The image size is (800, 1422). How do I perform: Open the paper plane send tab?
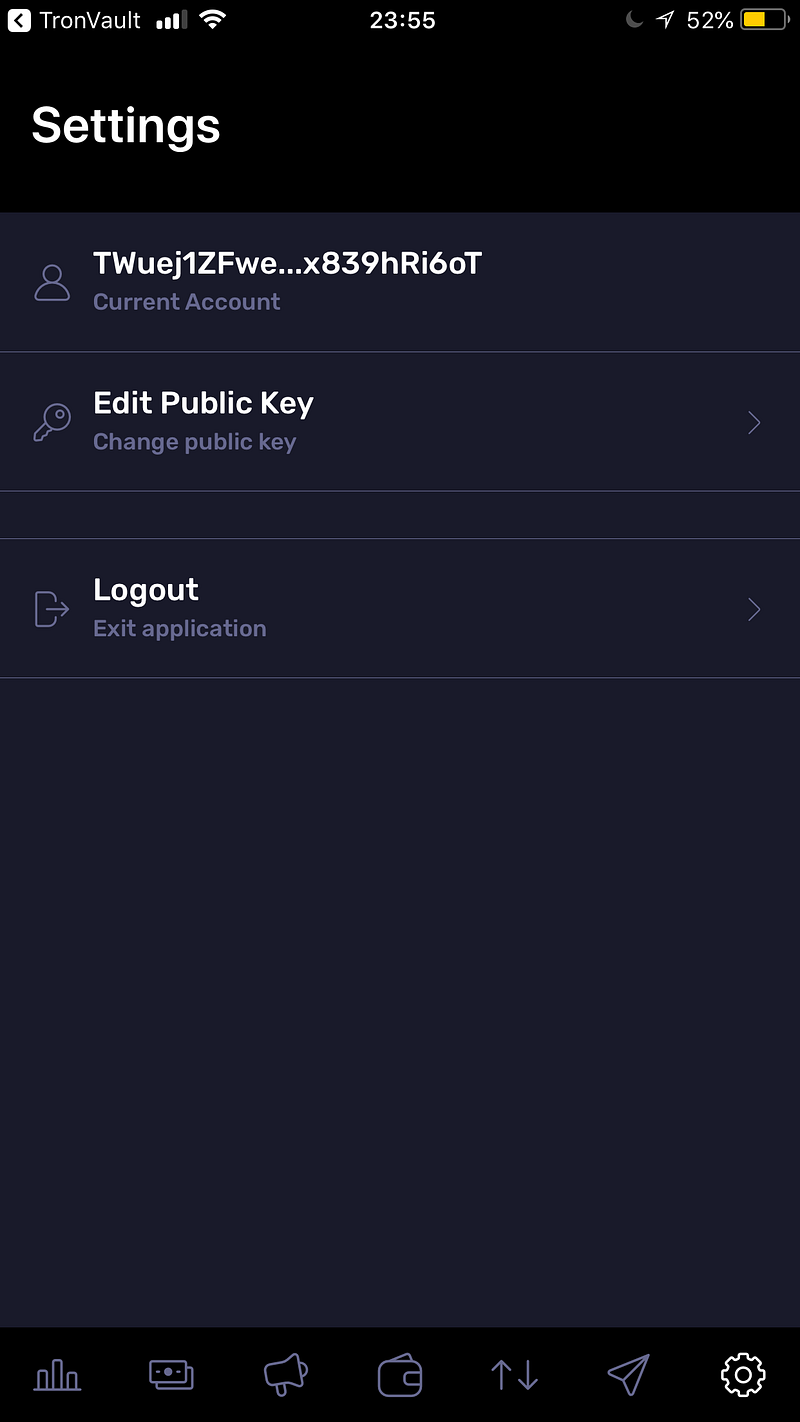click(x=628, y=1375)
